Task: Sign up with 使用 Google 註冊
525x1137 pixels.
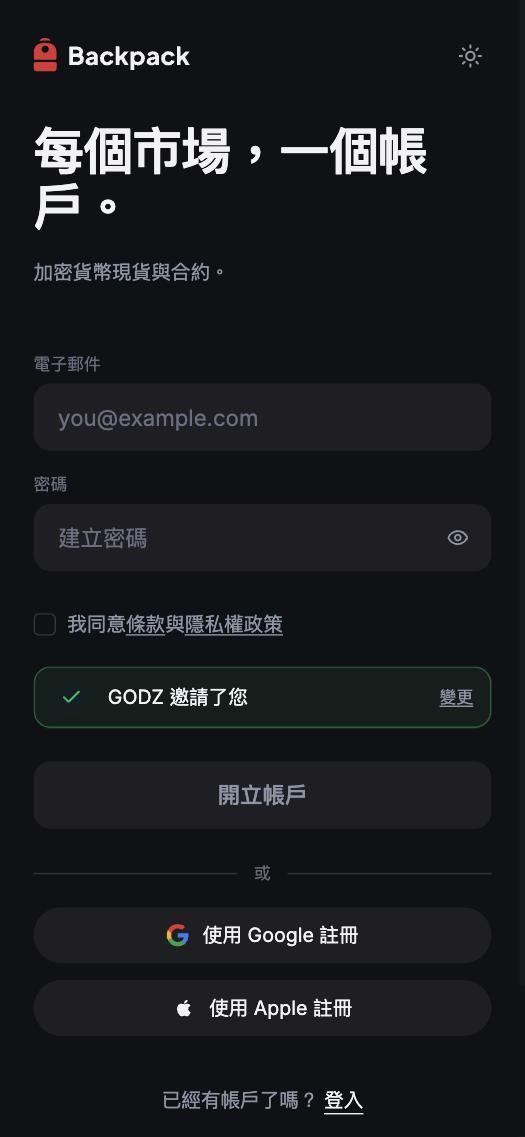Action: pyautogui.click(x=262, y=935)
